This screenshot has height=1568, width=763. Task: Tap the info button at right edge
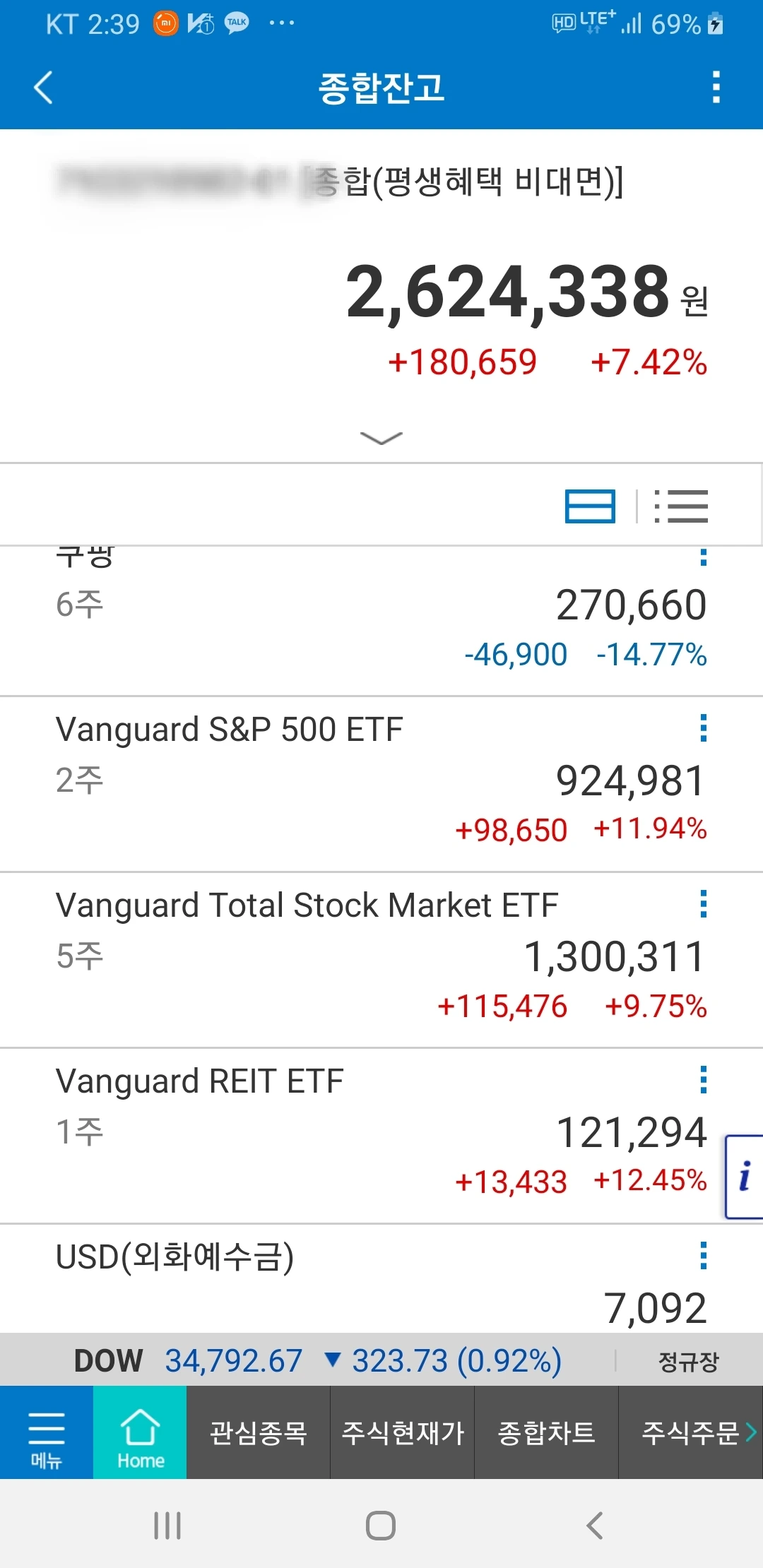click(x=745, y=1177)
